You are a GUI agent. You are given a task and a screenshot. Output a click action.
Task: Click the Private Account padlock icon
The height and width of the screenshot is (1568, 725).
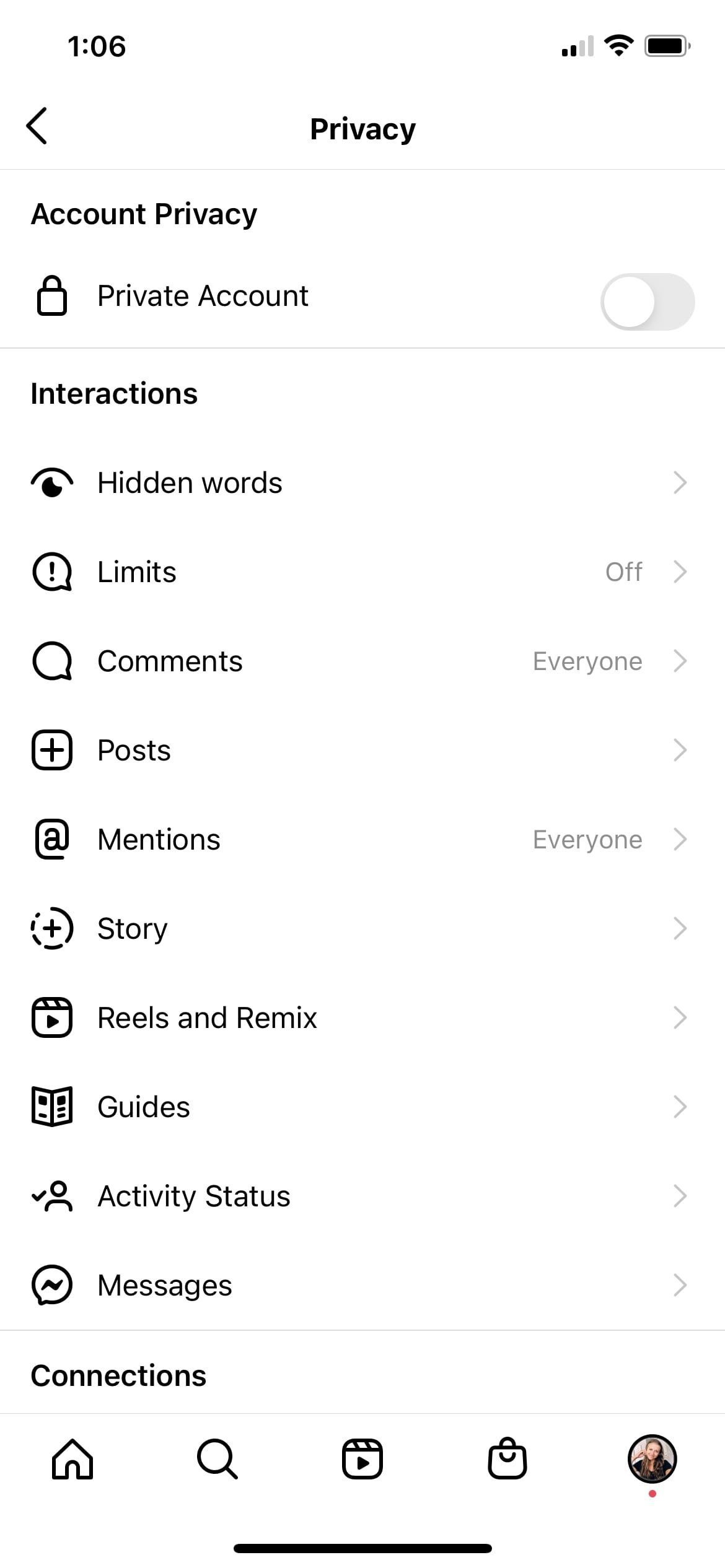(52, 296)
